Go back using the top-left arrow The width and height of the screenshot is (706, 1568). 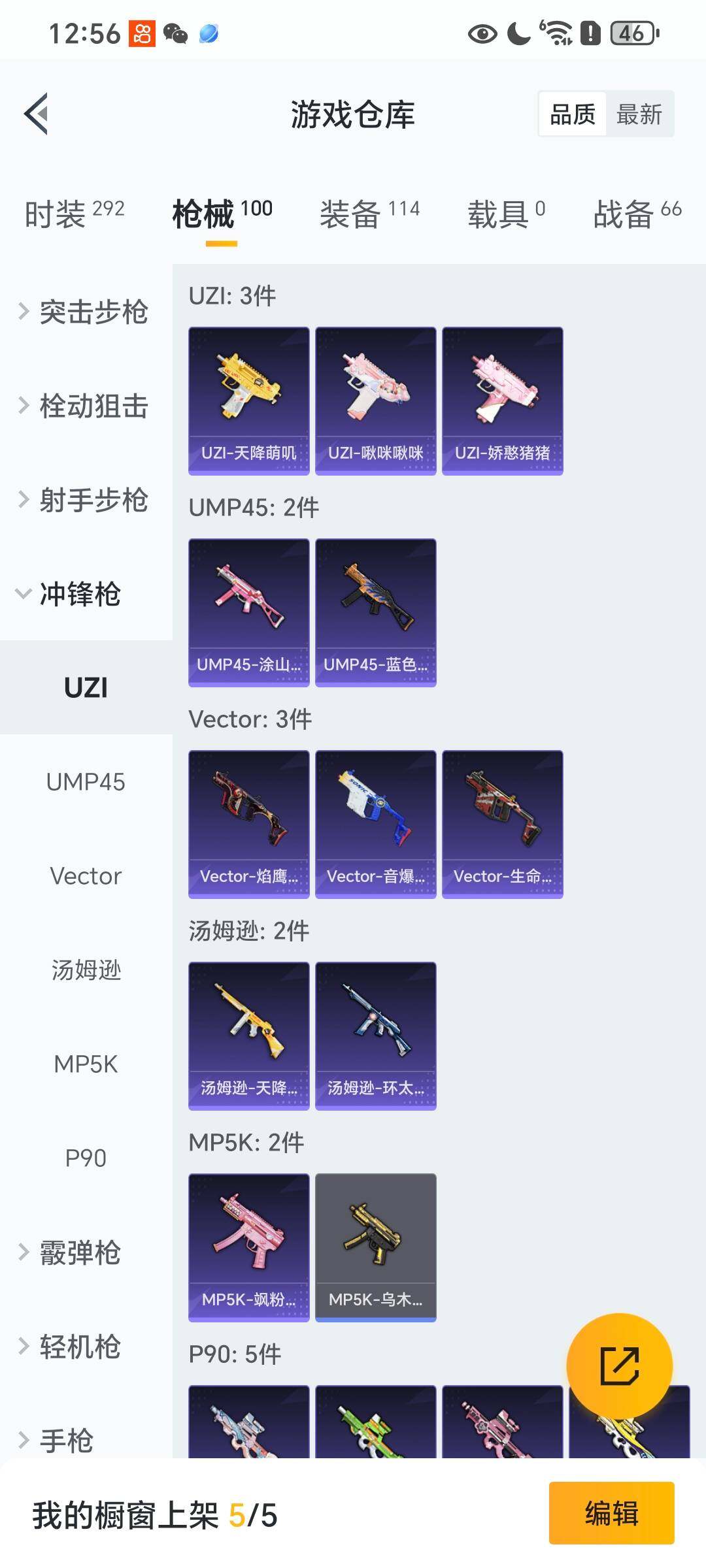pos(37,114)
